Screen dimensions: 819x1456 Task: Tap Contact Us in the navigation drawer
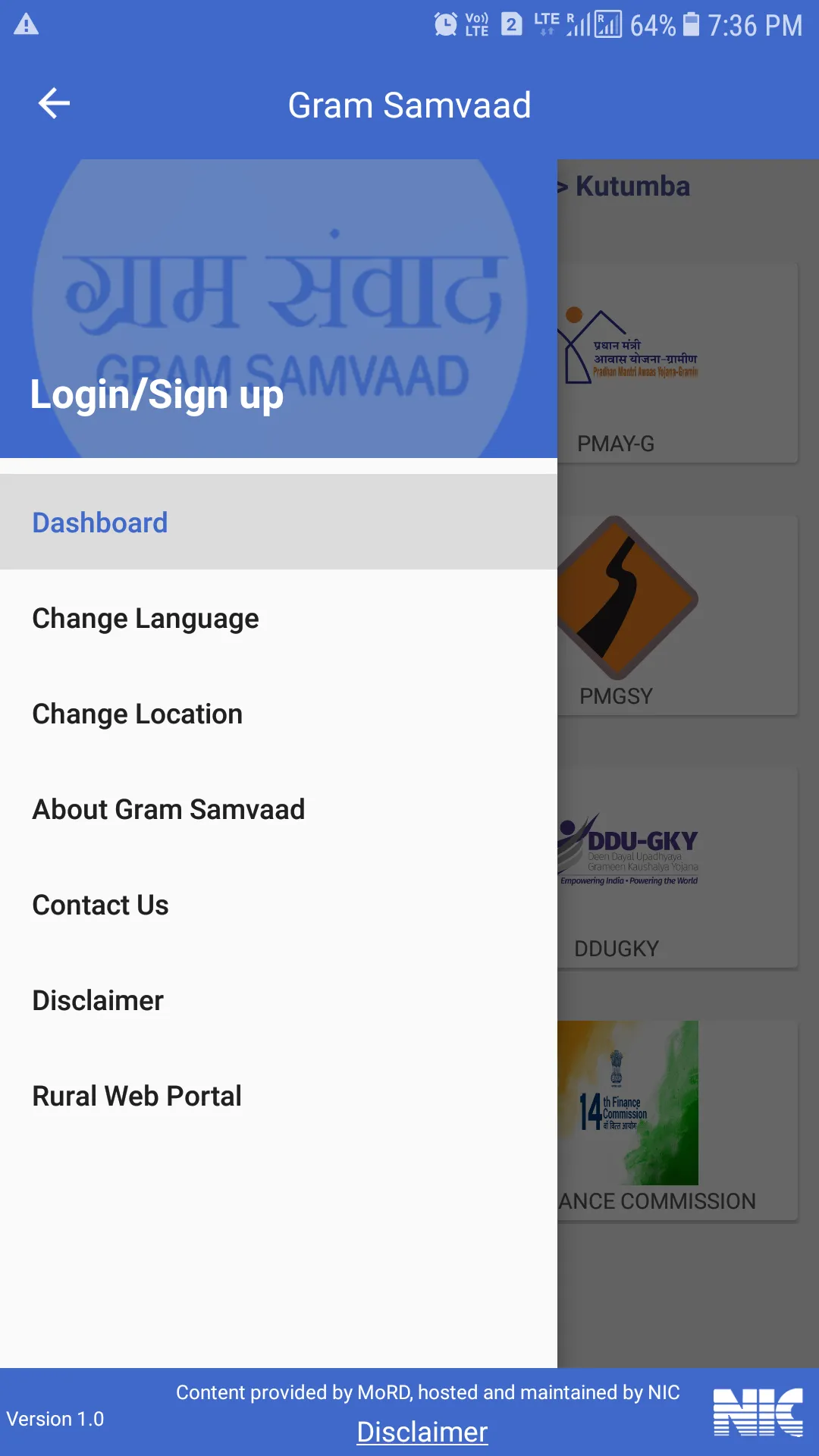tap(99, 905)
